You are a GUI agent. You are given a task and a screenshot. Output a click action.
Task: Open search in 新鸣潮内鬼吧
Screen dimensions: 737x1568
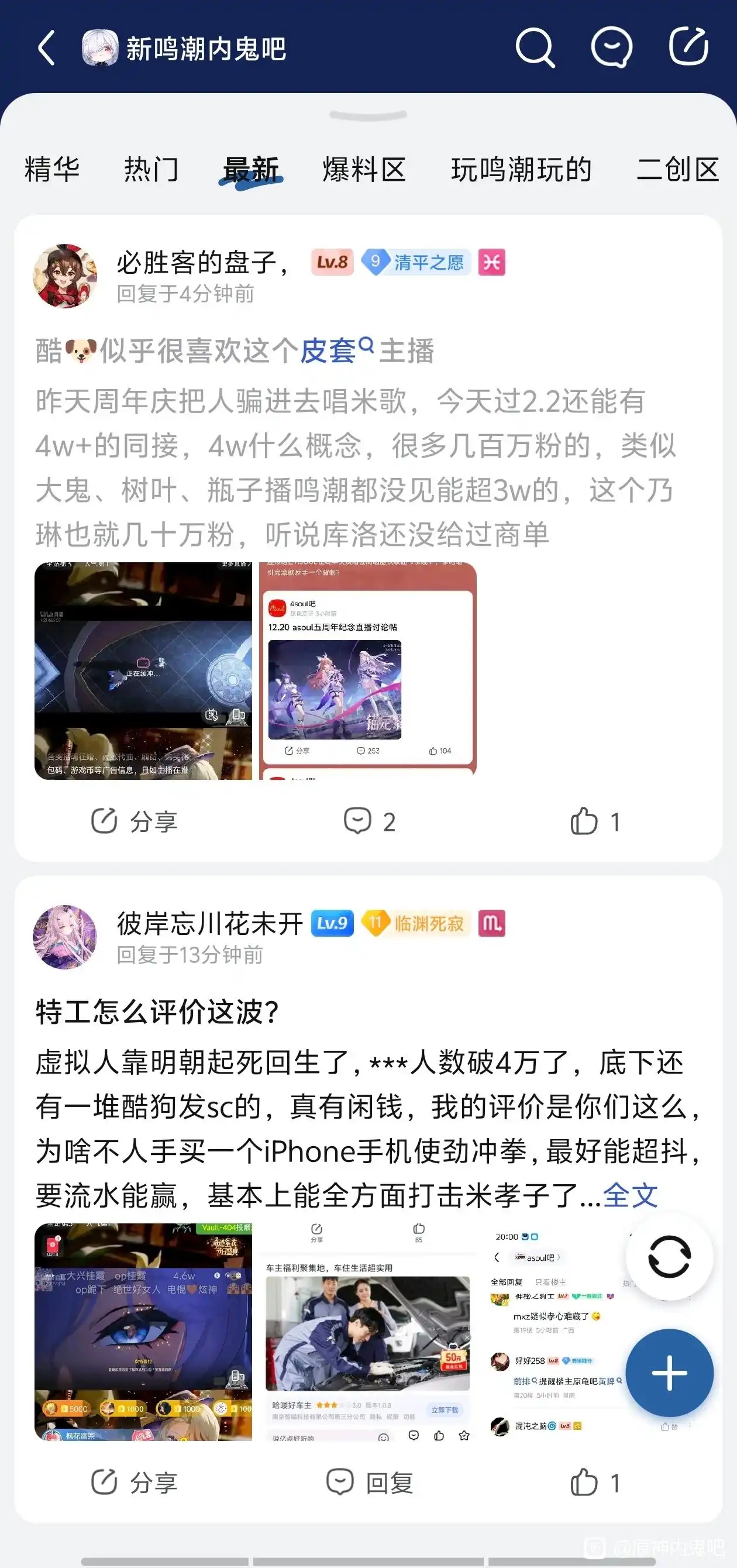click(x=535, y=47)
